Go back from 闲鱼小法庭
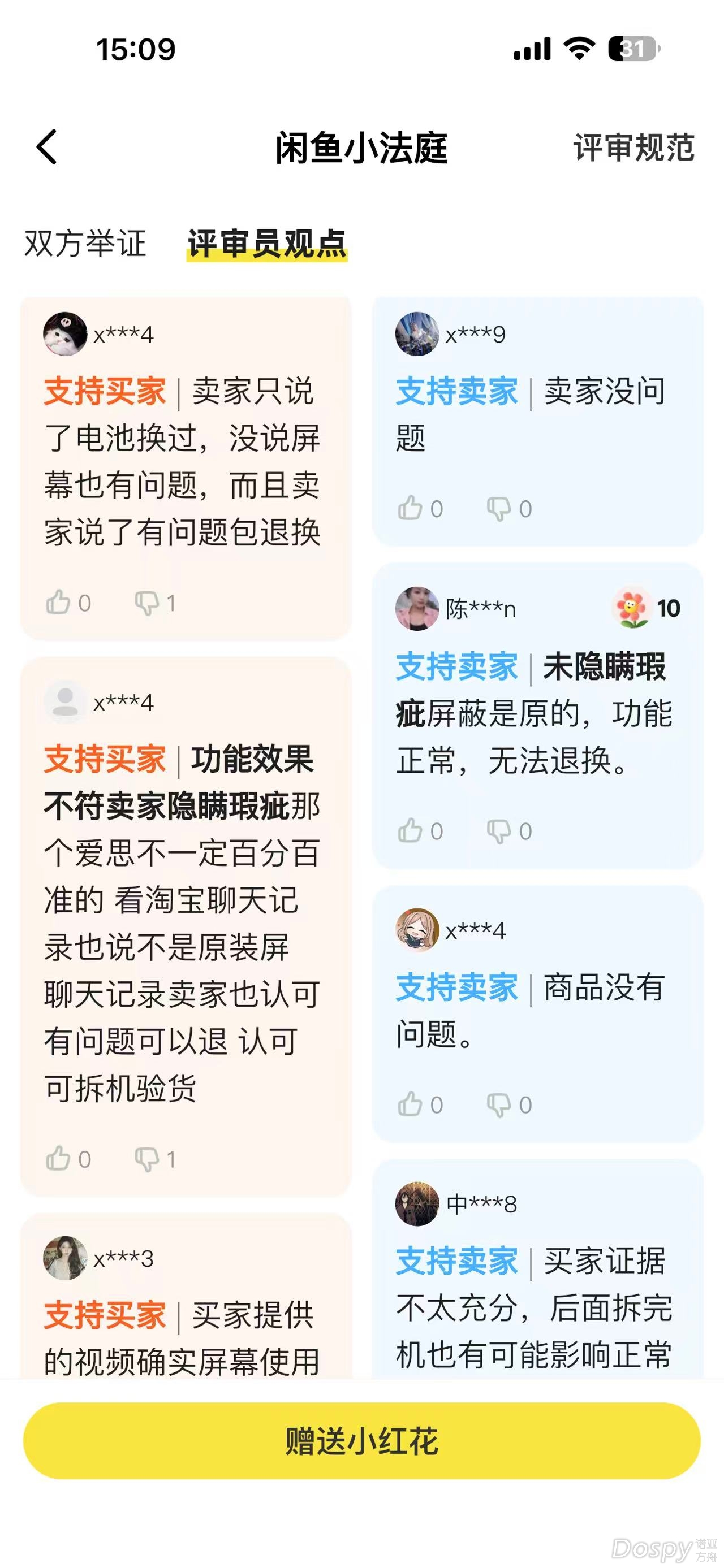 click(x=47, y=147)
